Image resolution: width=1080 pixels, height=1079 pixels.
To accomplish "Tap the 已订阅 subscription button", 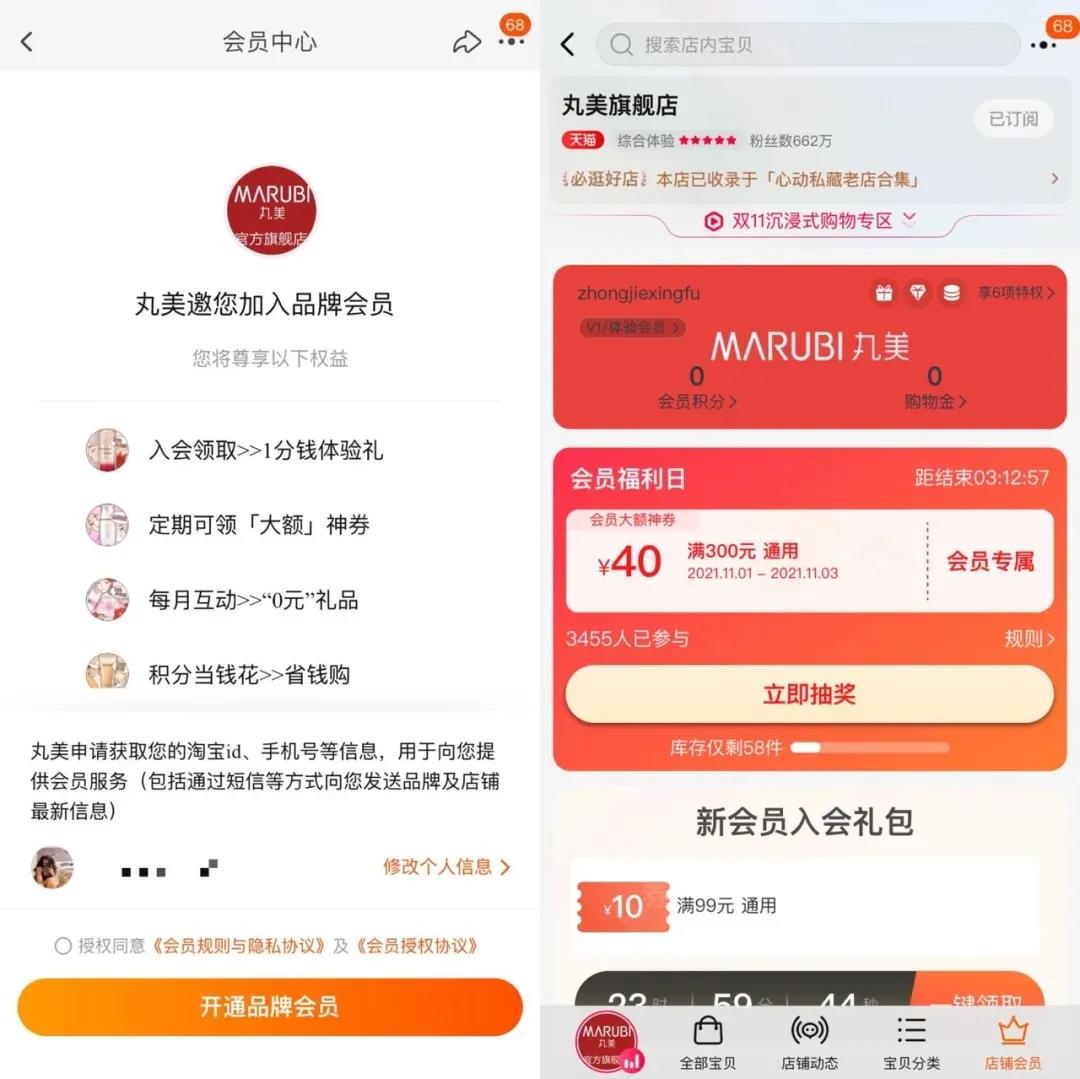I will pos(1013,119).
